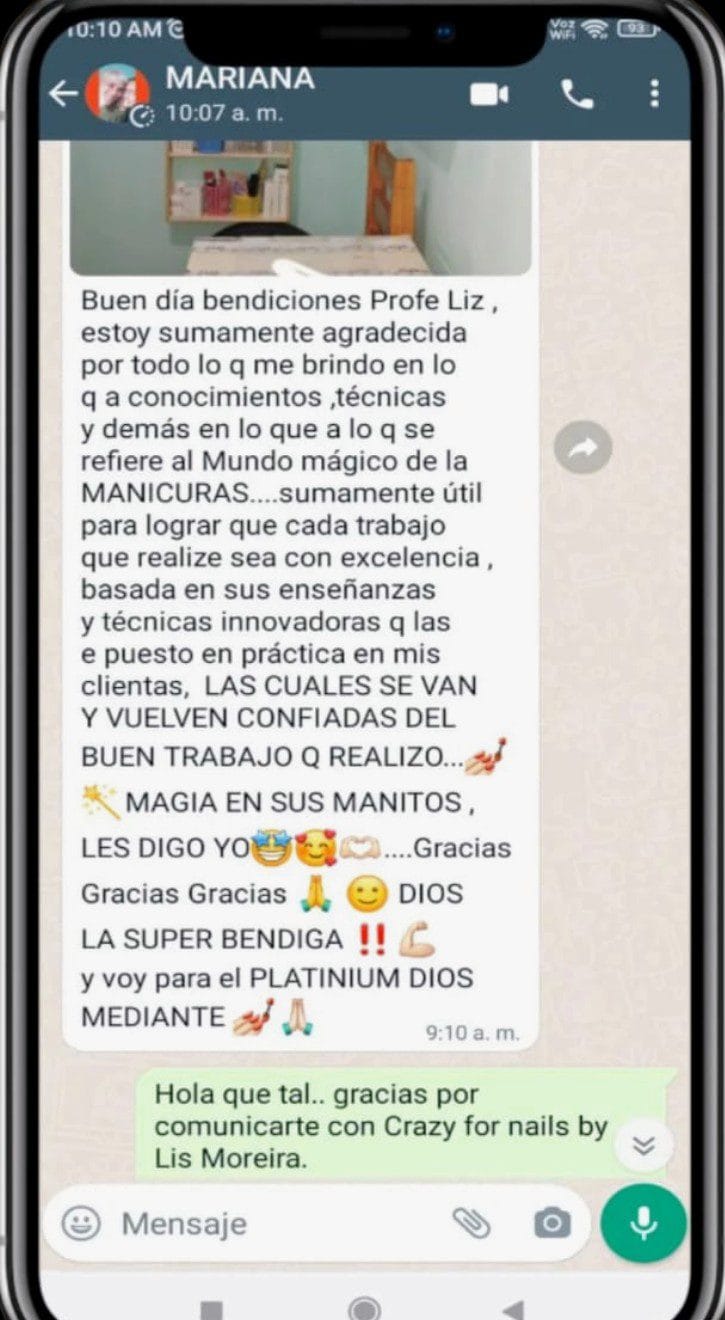Screen dimensions: 725x1320
Task: Go back to the chats list
Action: point(63,94)
